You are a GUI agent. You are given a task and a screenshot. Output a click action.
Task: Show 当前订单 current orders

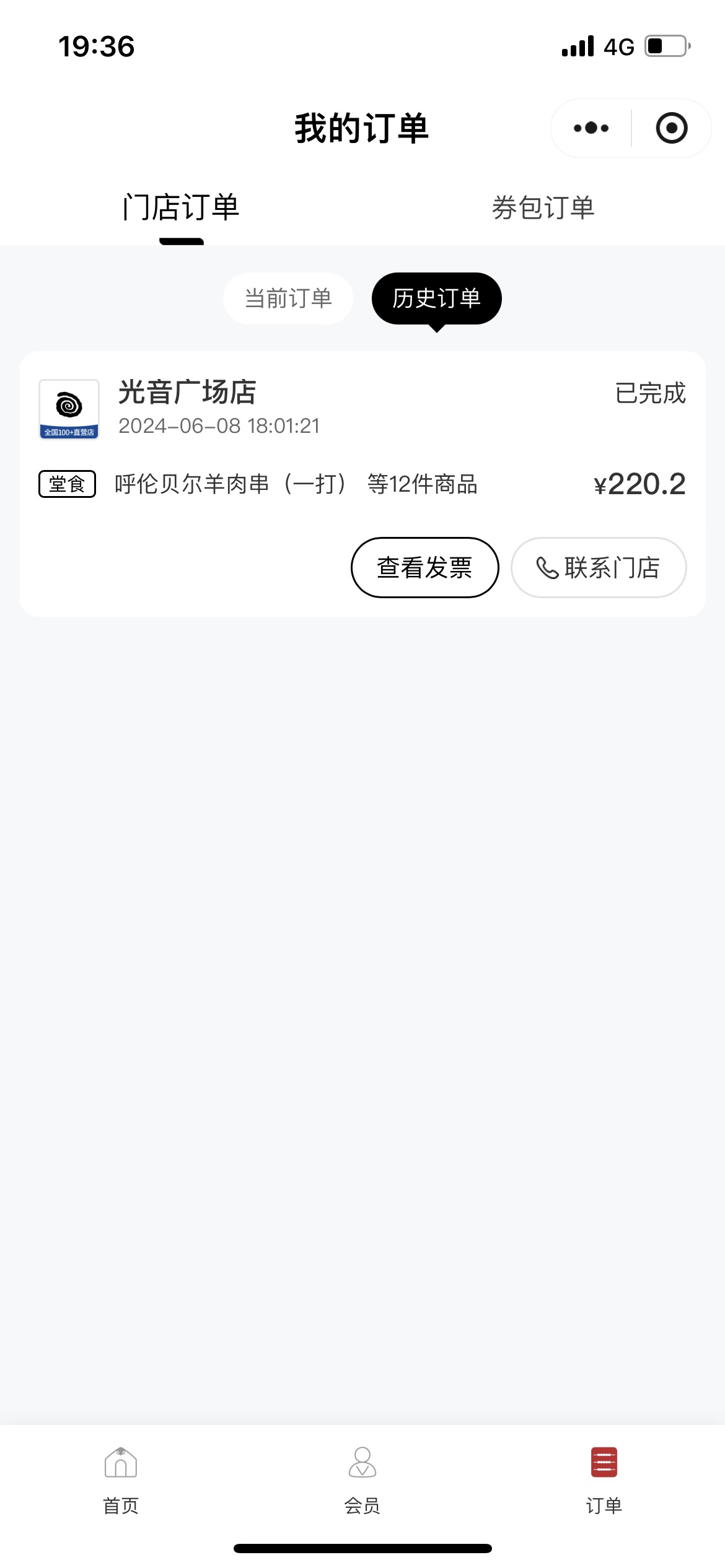point(288,298)
